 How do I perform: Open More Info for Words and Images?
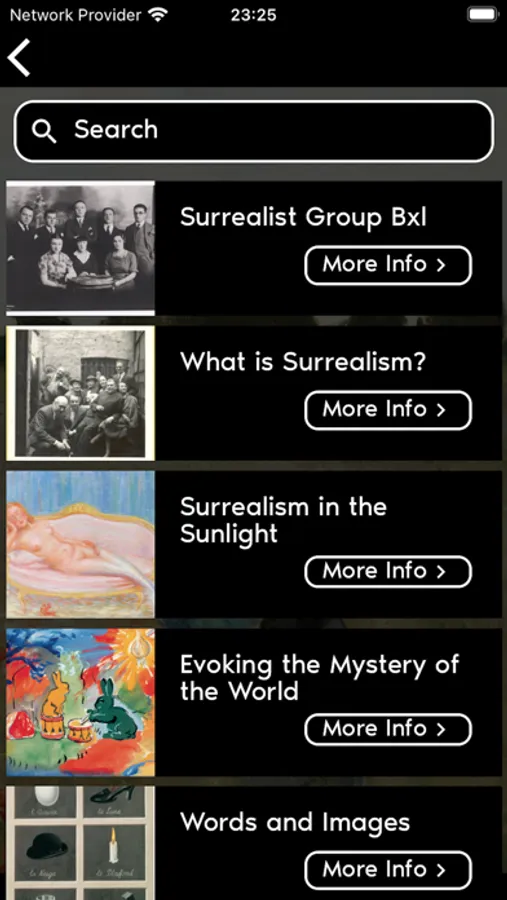coord(388,870)
